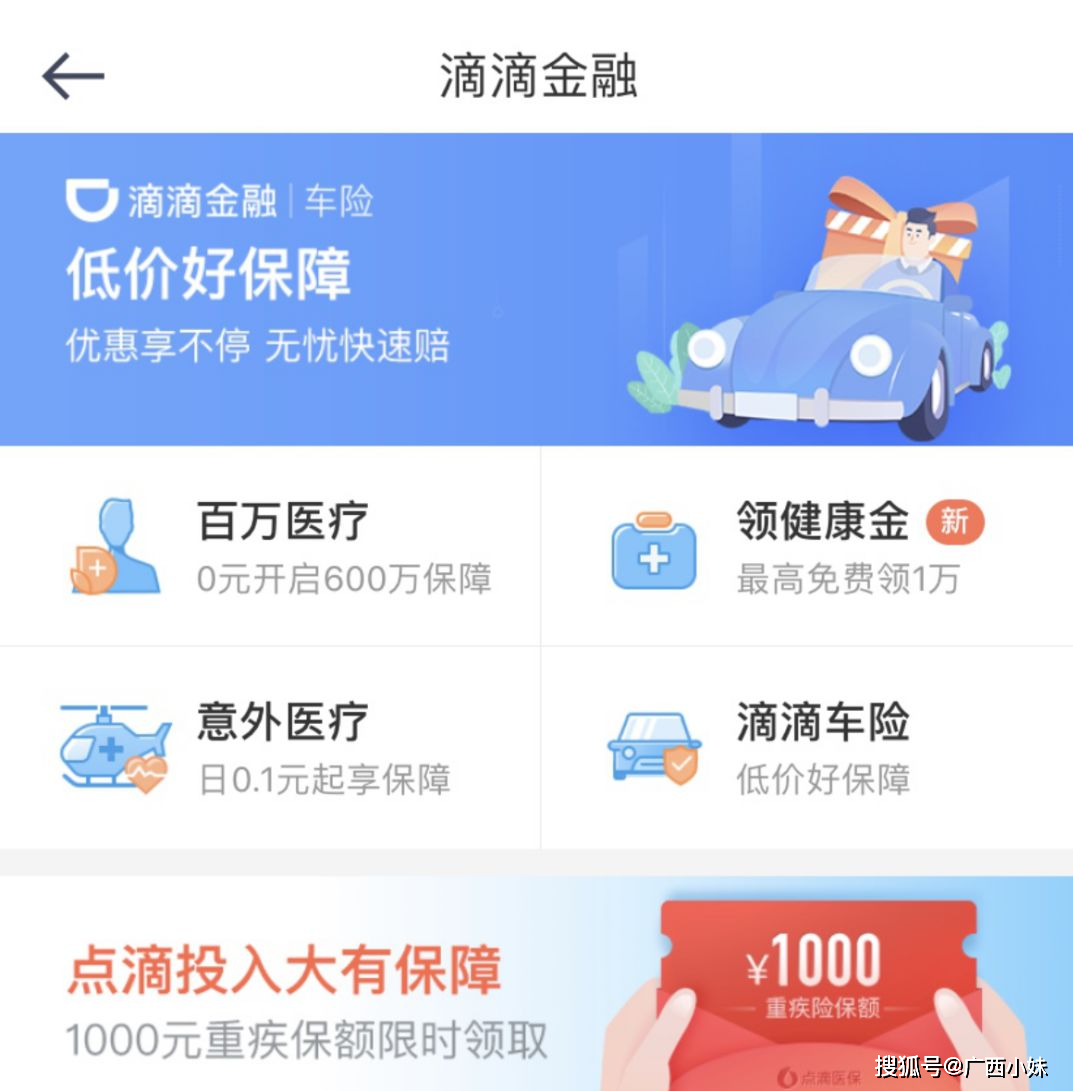The width and height of the screenshot is (1073, 1091).
Task: Go back using the top-left arrow
Action: 73,76
